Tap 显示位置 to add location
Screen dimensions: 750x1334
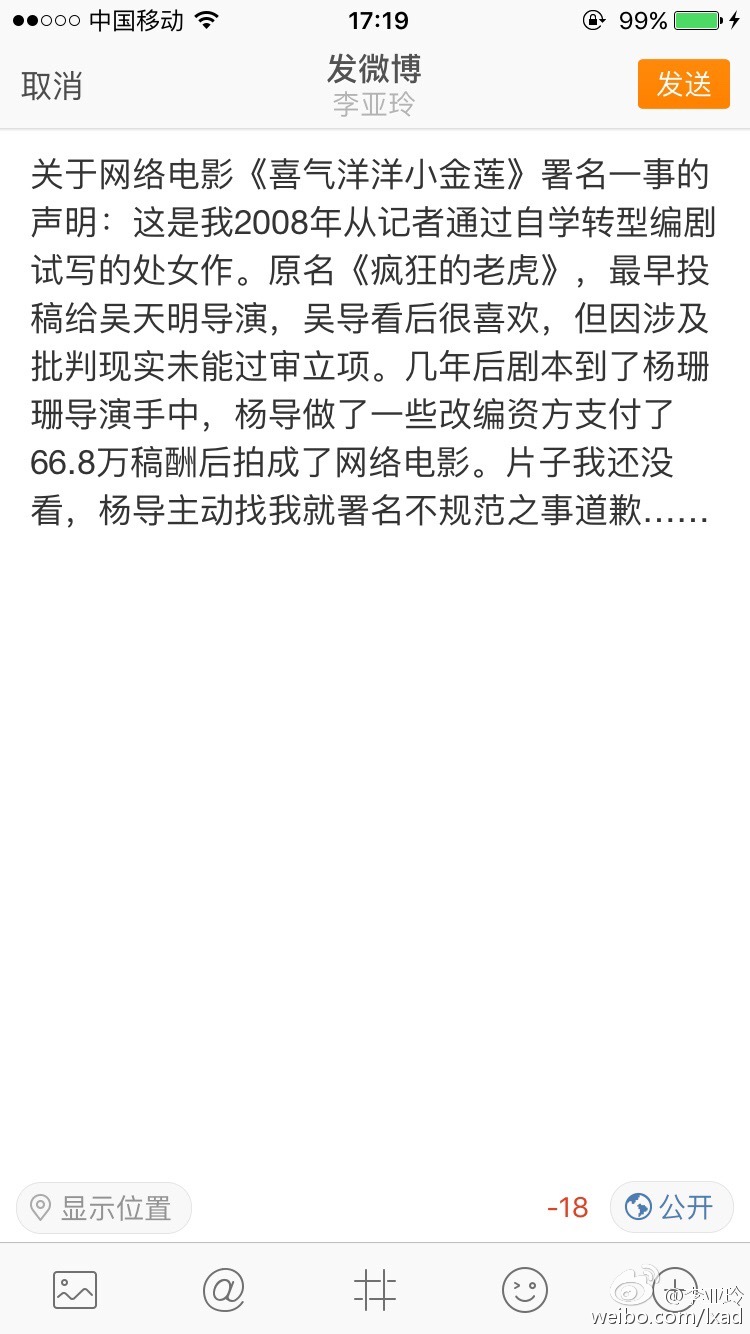click(104, 1208)
